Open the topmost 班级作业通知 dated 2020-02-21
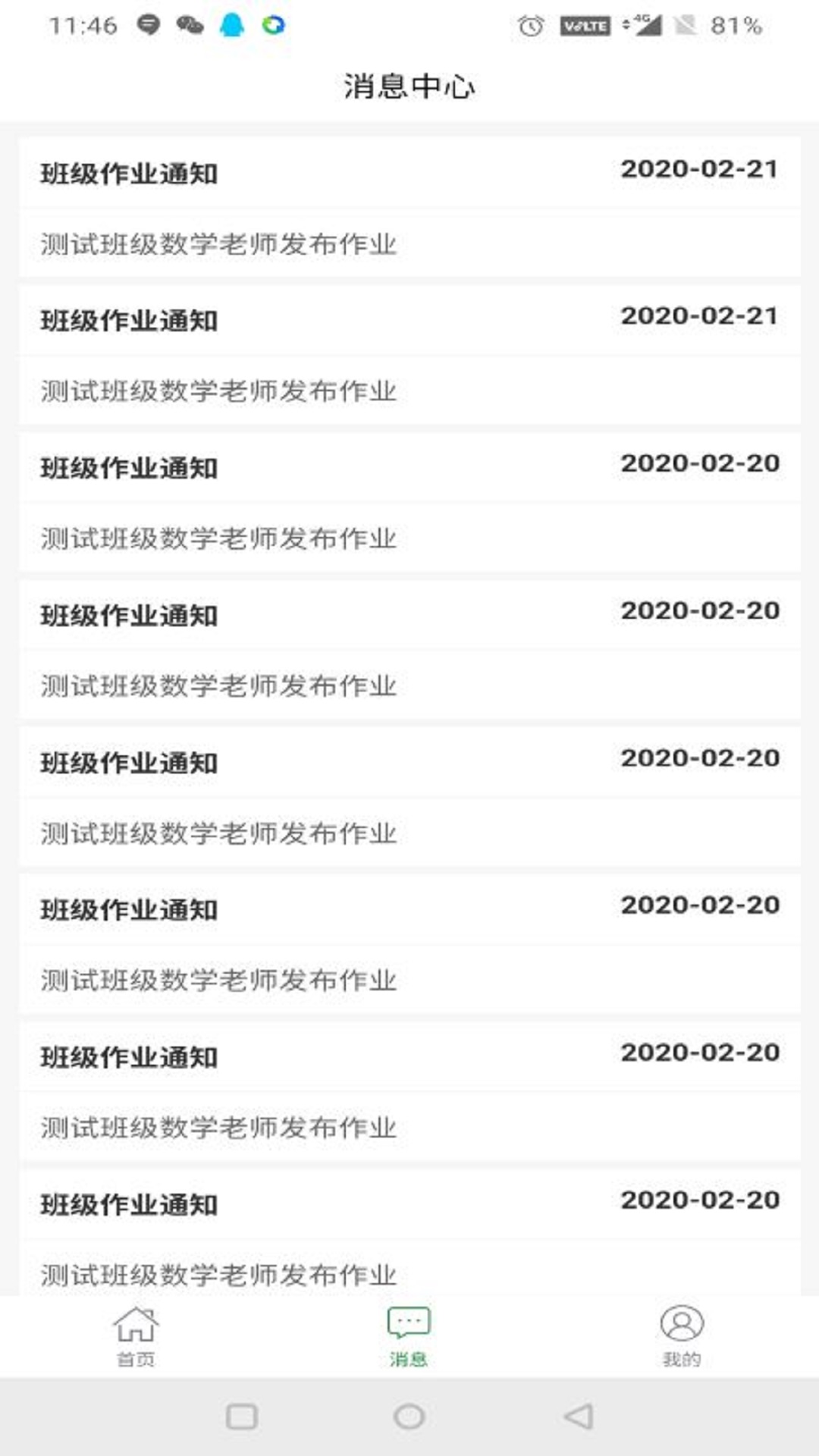Image resolution: width=819 pixels, height=1456 pixels. click(x=409, y=206)
